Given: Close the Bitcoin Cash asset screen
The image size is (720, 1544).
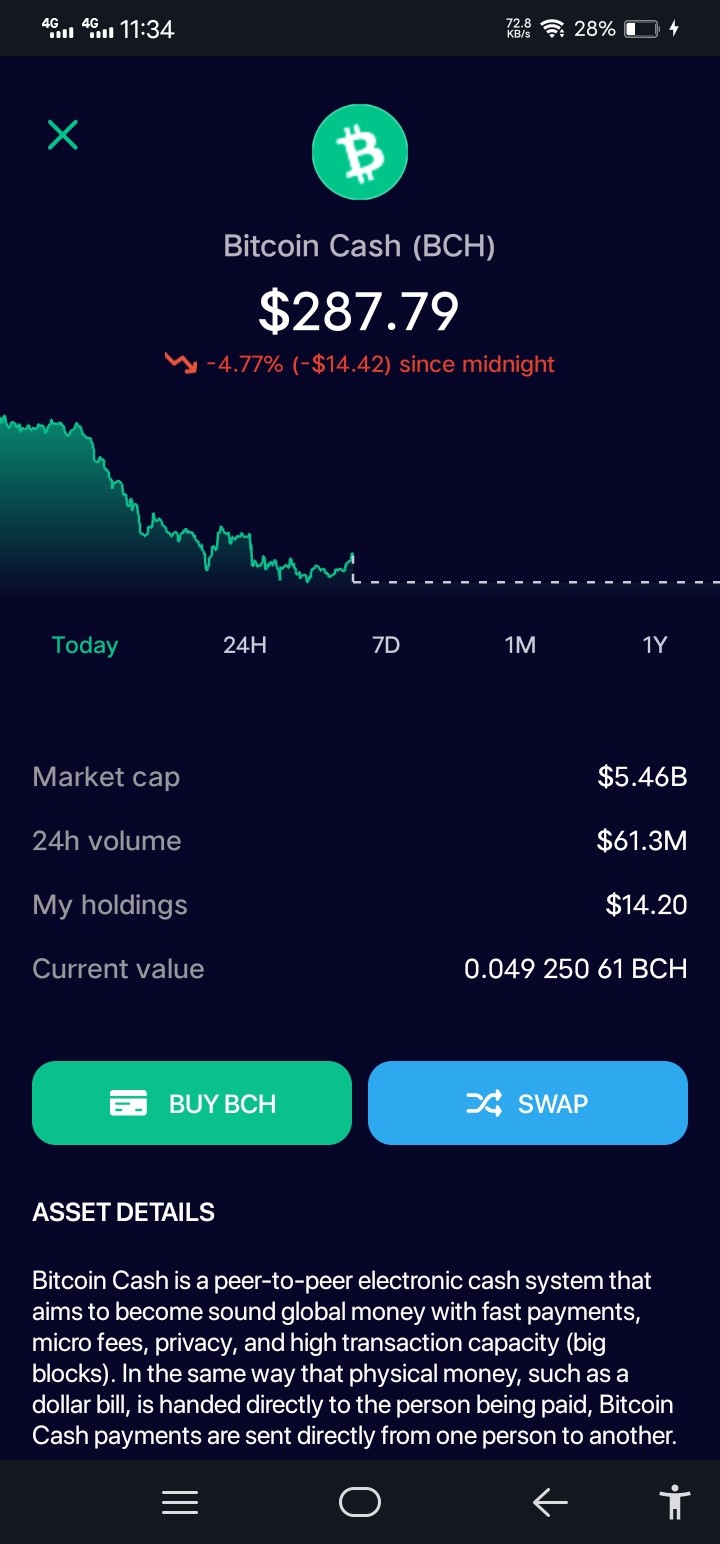Looking at the screenshot, I should pyautogui.click(x=63, y=135).
